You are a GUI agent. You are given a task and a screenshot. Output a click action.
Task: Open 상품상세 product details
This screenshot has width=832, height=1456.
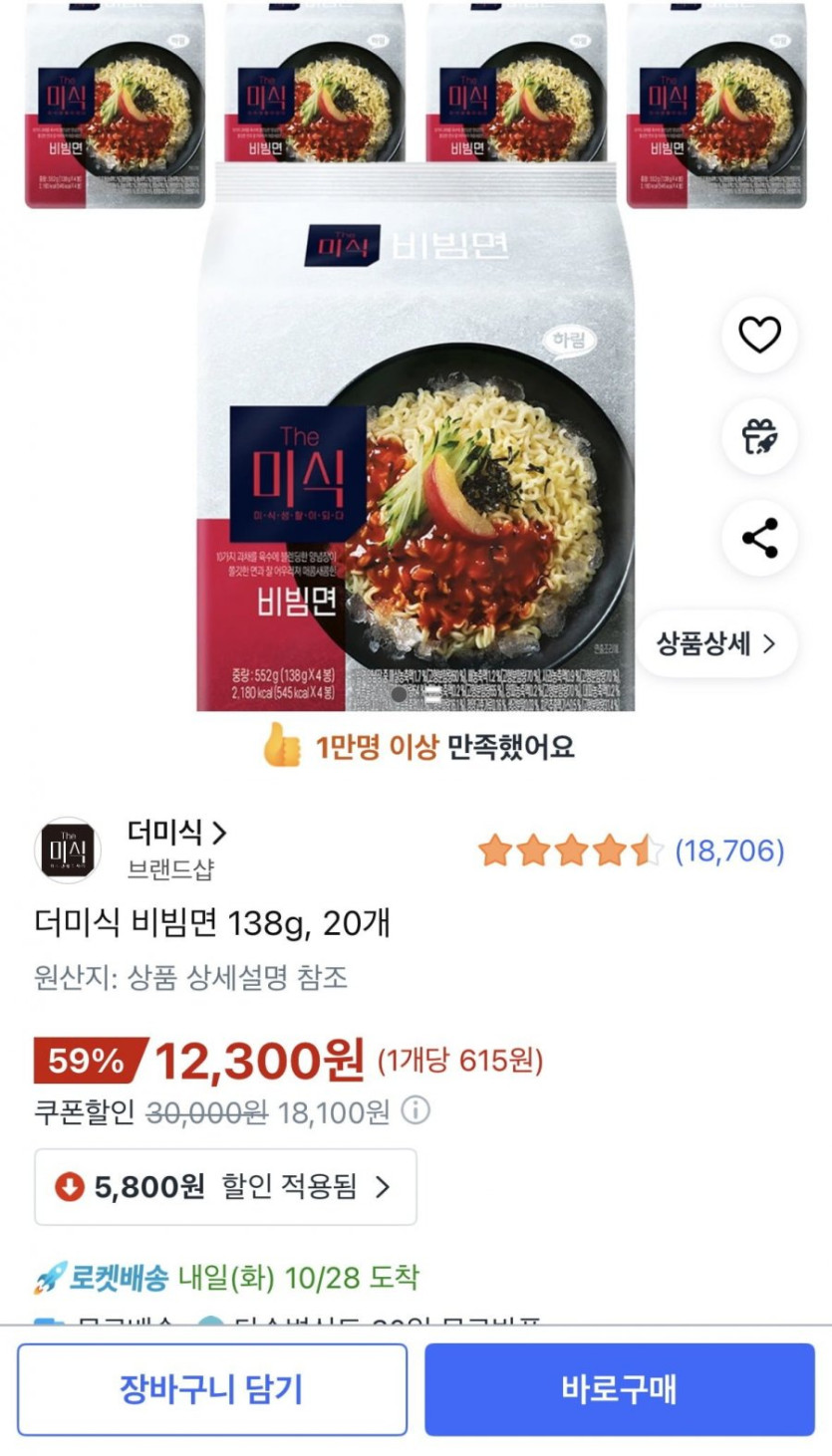point(716,643)
